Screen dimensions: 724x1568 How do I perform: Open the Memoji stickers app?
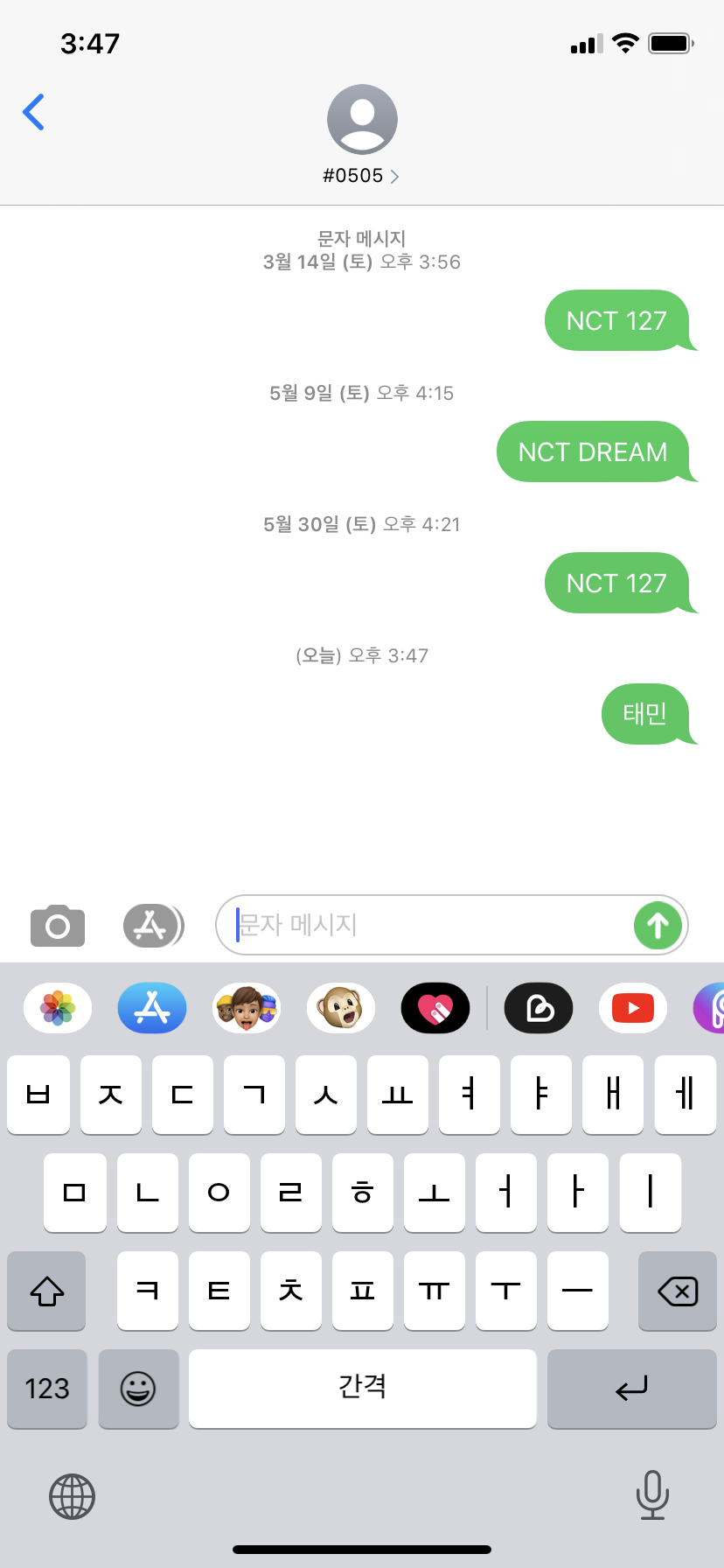246,1007
